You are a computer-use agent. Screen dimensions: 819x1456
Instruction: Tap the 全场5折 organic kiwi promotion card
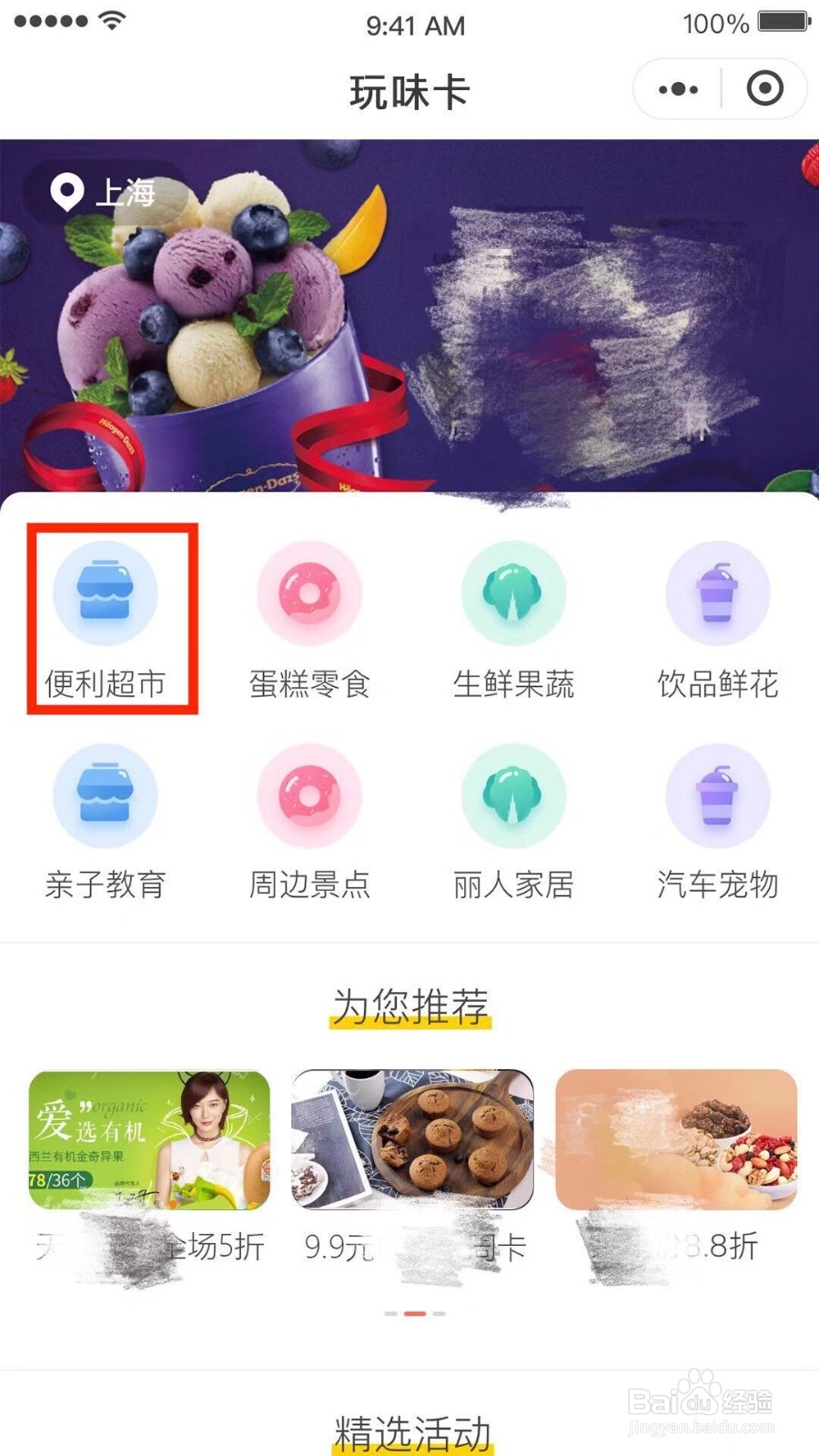150,1137
